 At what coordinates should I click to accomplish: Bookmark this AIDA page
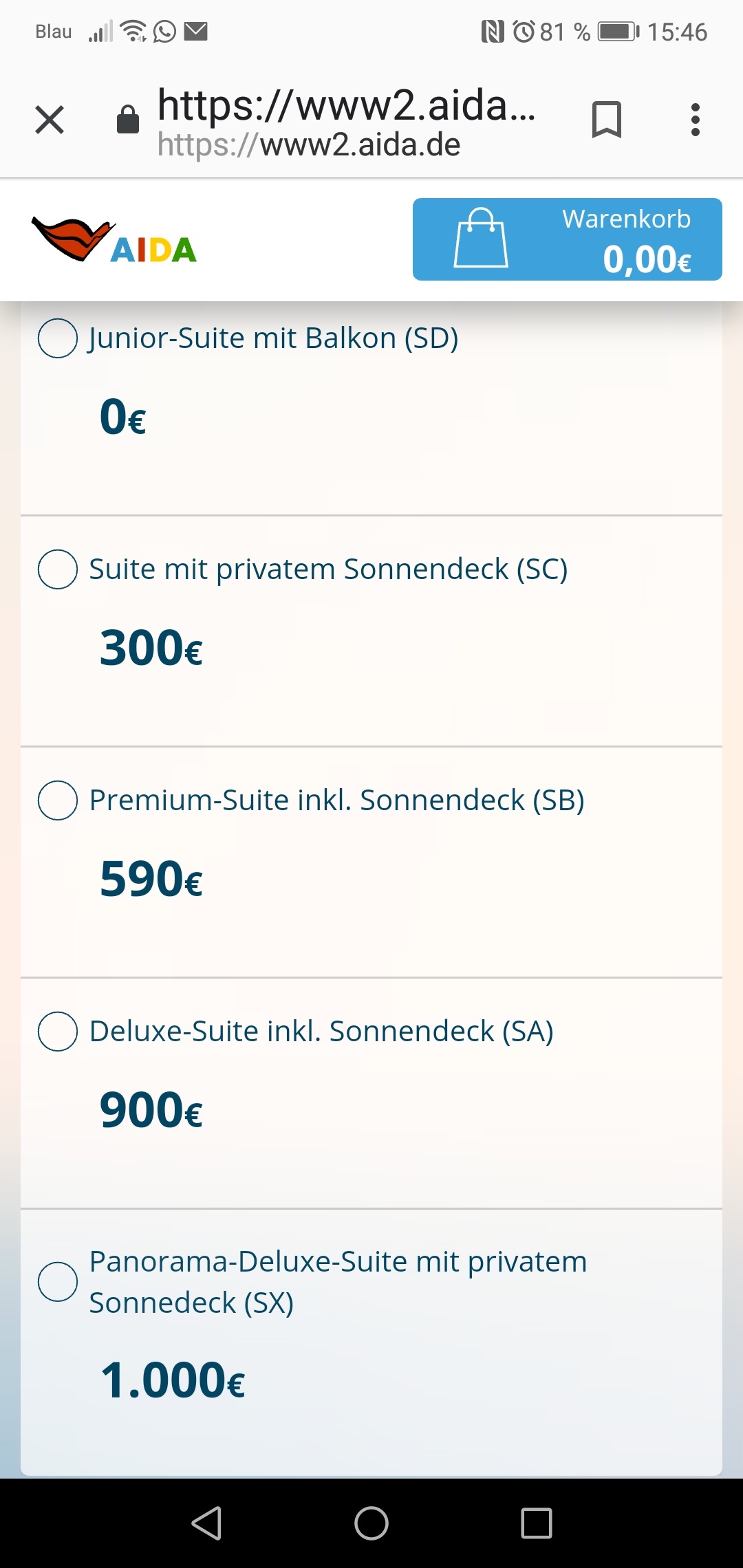606,120
